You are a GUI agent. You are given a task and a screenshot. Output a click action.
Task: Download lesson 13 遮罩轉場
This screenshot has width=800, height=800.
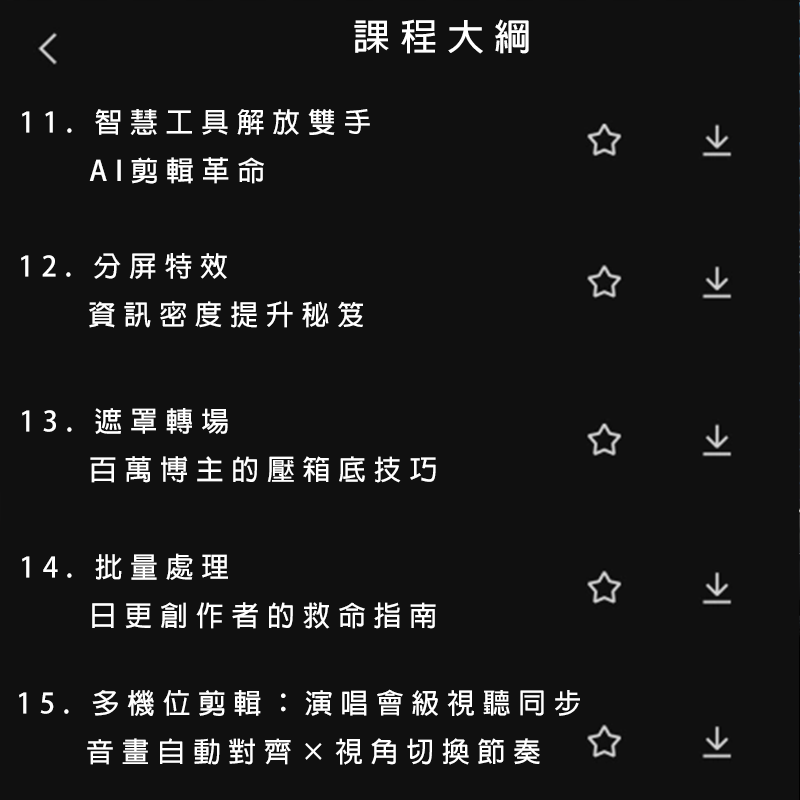pyautogui.click(x=717, y=440)
